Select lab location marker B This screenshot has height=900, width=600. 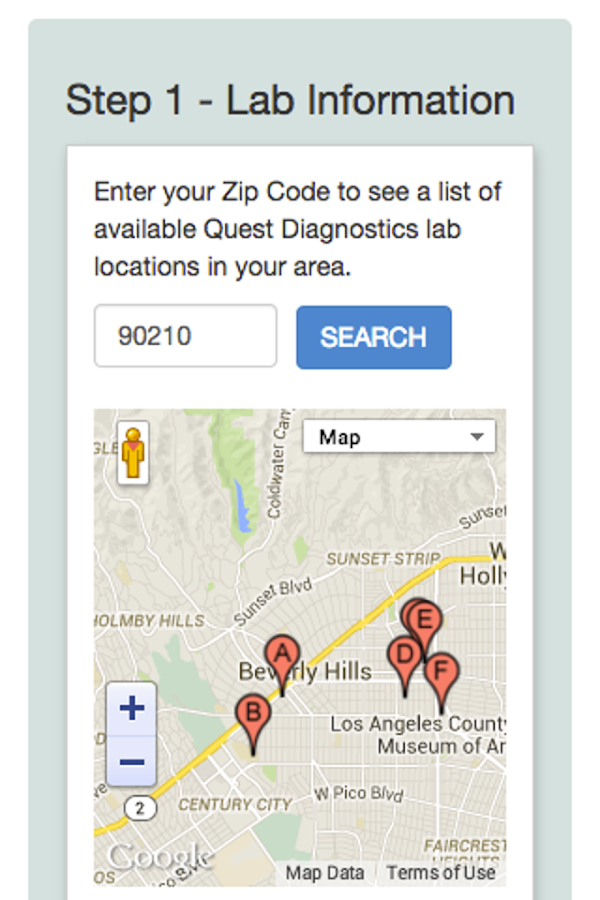(x=253, y=714)
